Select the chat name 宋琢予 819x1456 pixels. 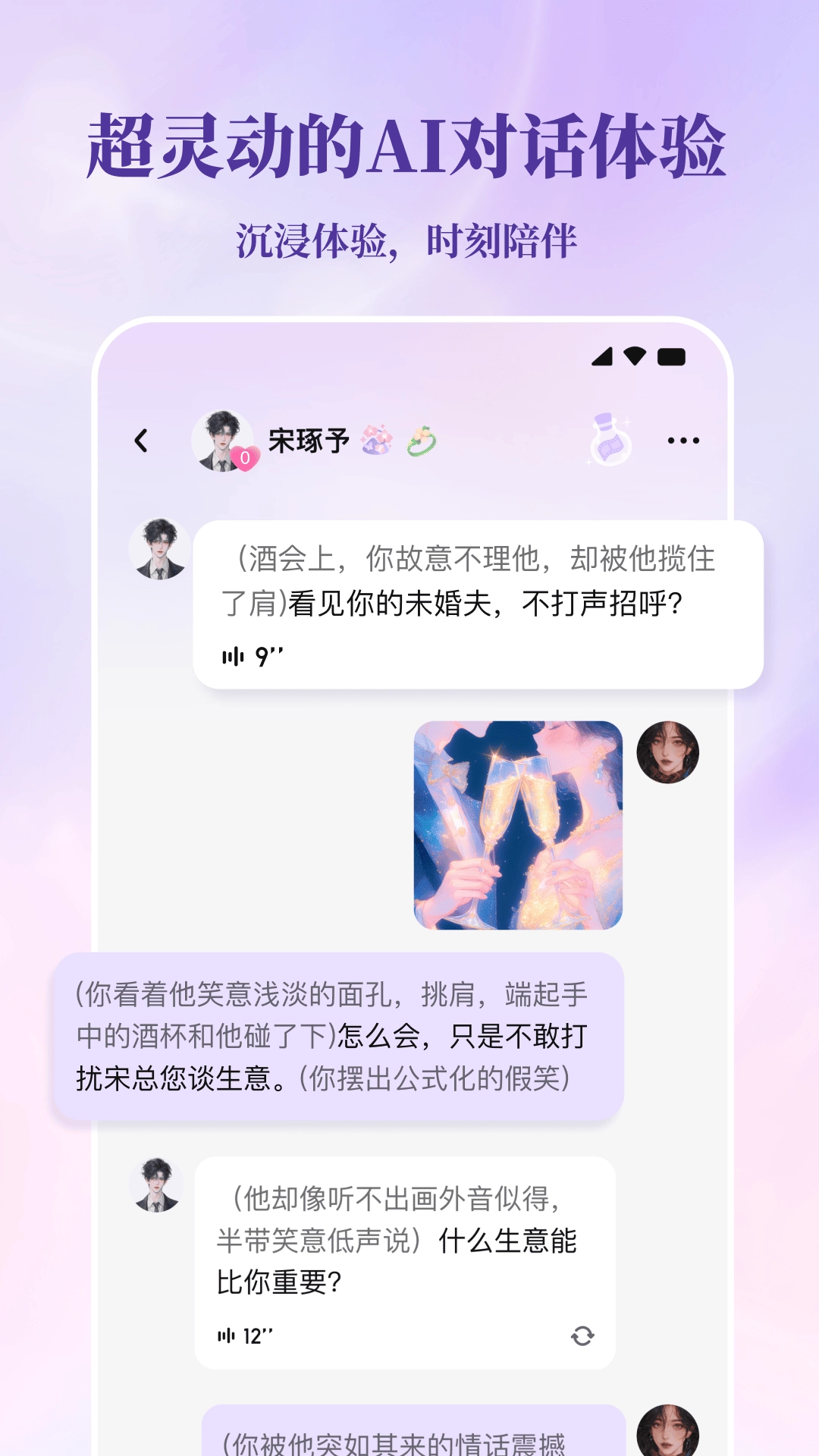[x=311, y=438]
